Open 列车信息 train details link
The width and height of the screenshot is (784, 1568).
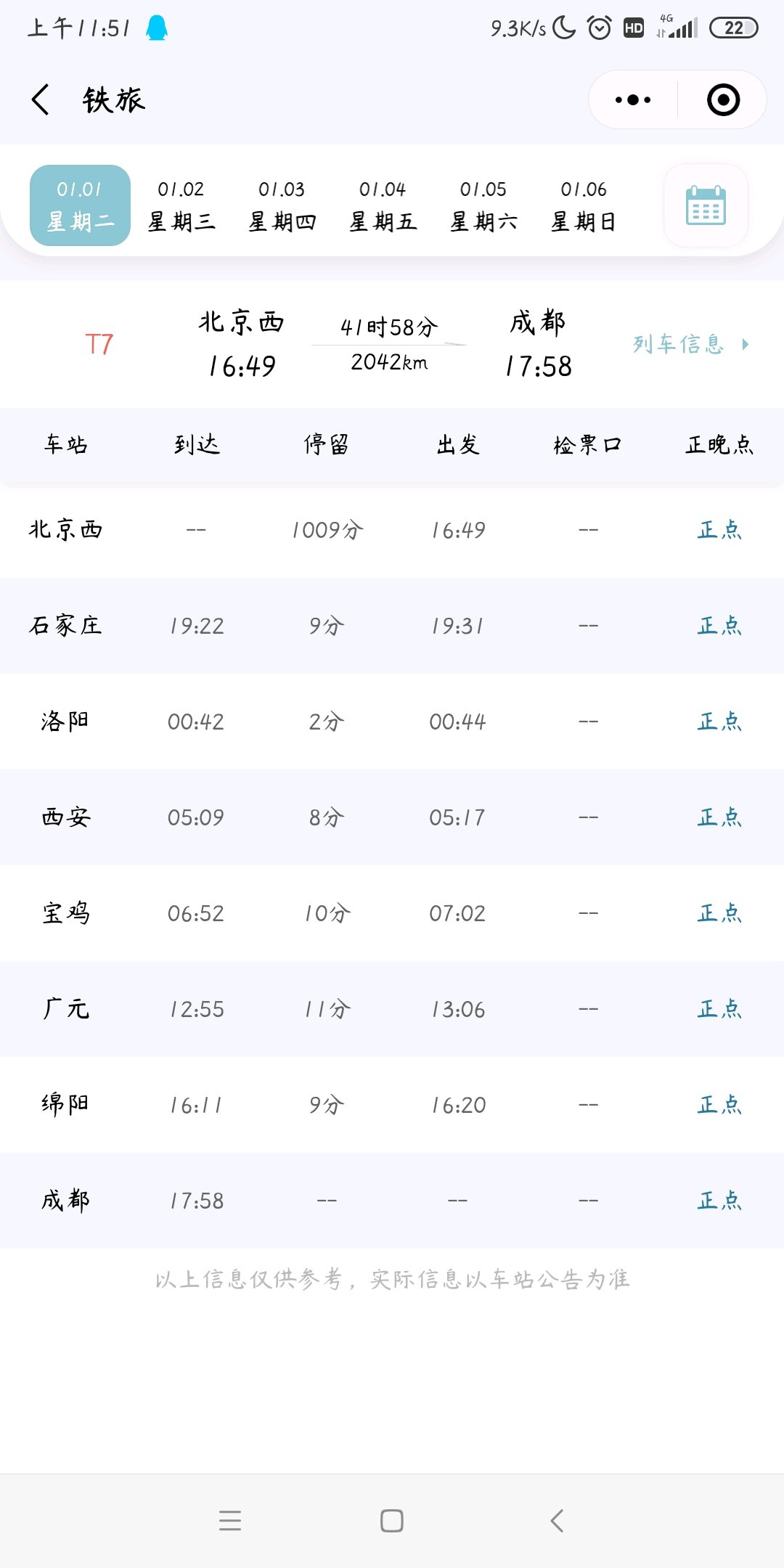(x=690, y=344)
